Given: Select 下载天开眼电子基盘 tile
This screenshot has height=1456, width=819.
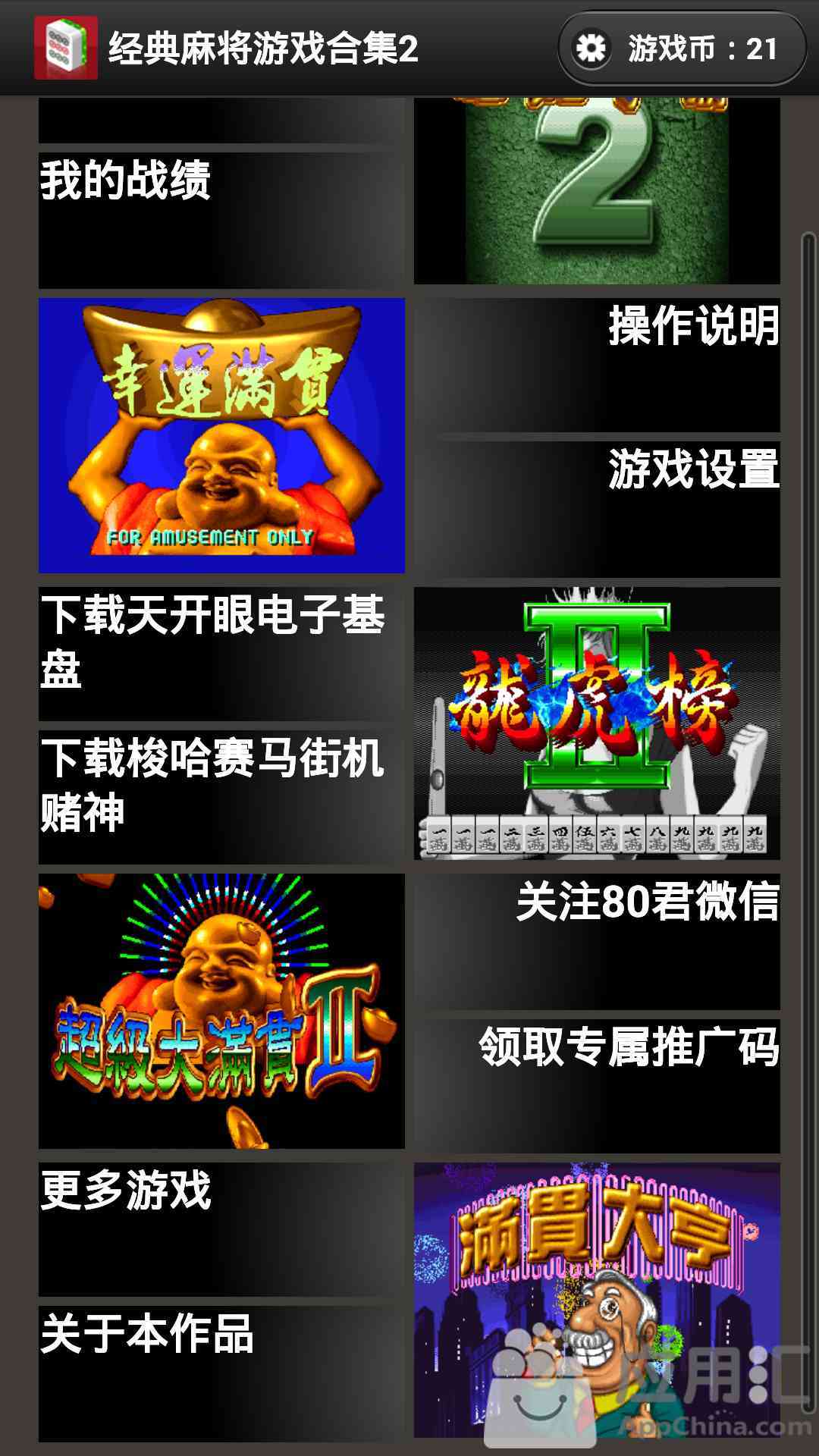Looking at the screenshot, I should click(221, 653).
